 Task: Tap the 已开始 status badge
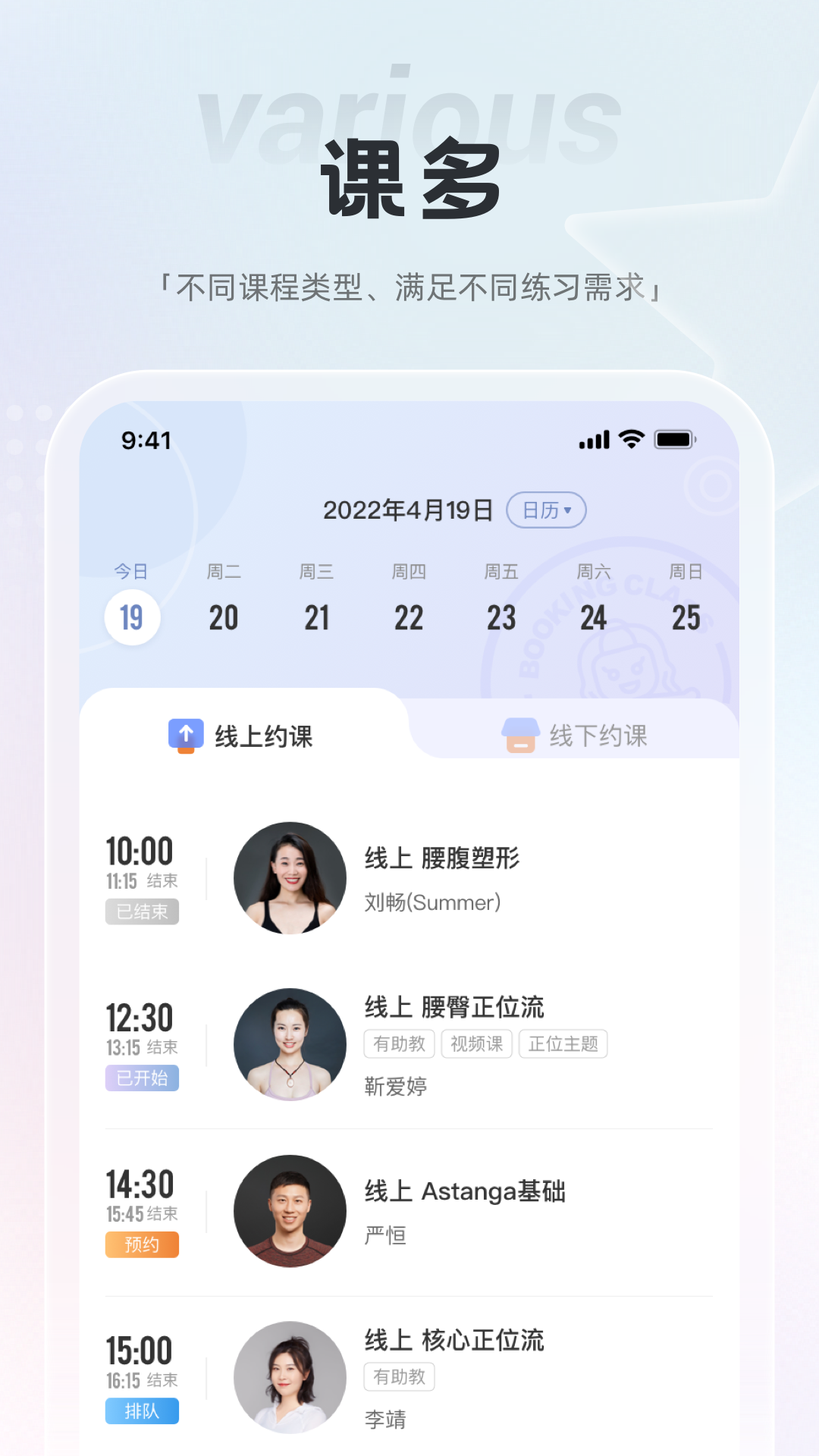(x=142, y=1078)
